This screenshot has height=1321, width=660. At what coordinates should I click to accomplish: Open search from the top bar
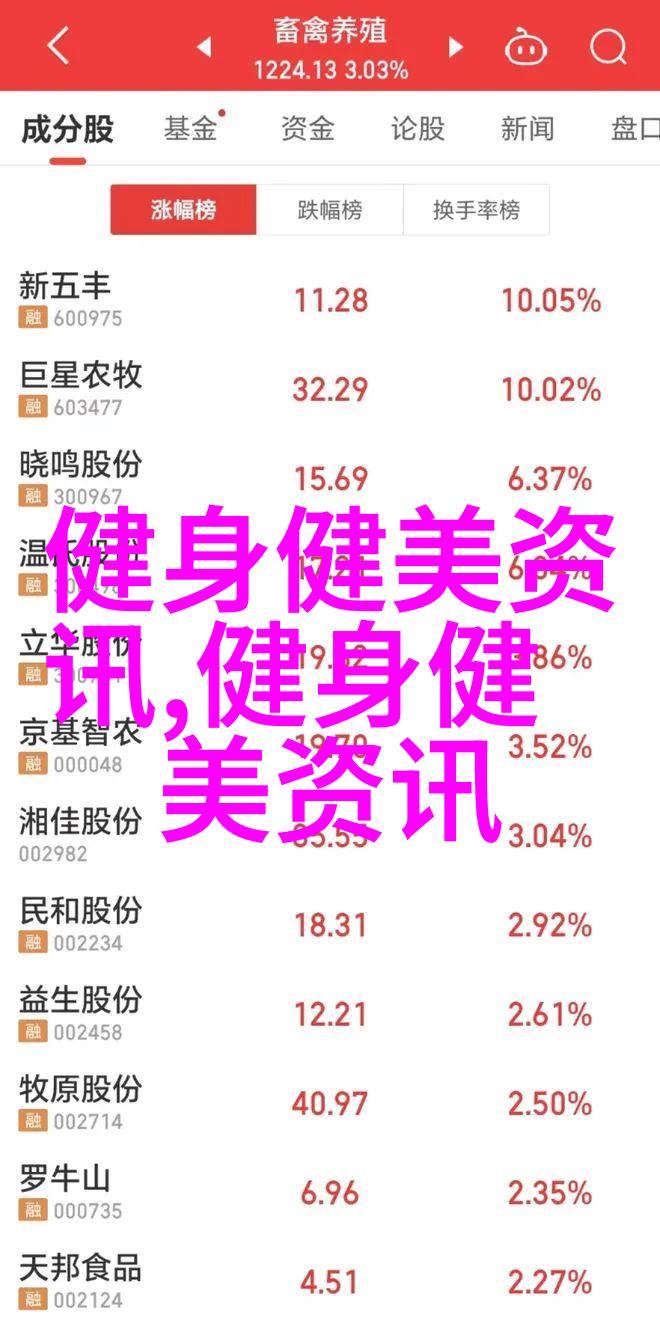tap(608, 46)
